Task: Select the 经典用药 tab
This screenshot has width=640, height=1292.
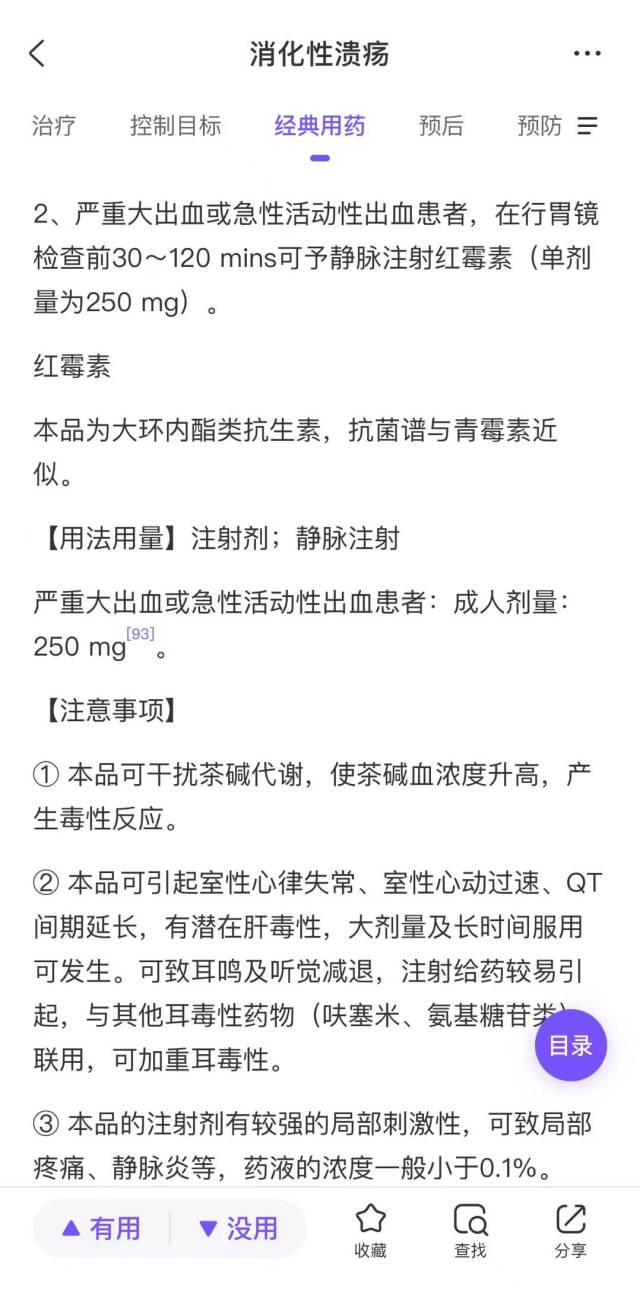Action: pyautogui.click(x=320, y=126)
